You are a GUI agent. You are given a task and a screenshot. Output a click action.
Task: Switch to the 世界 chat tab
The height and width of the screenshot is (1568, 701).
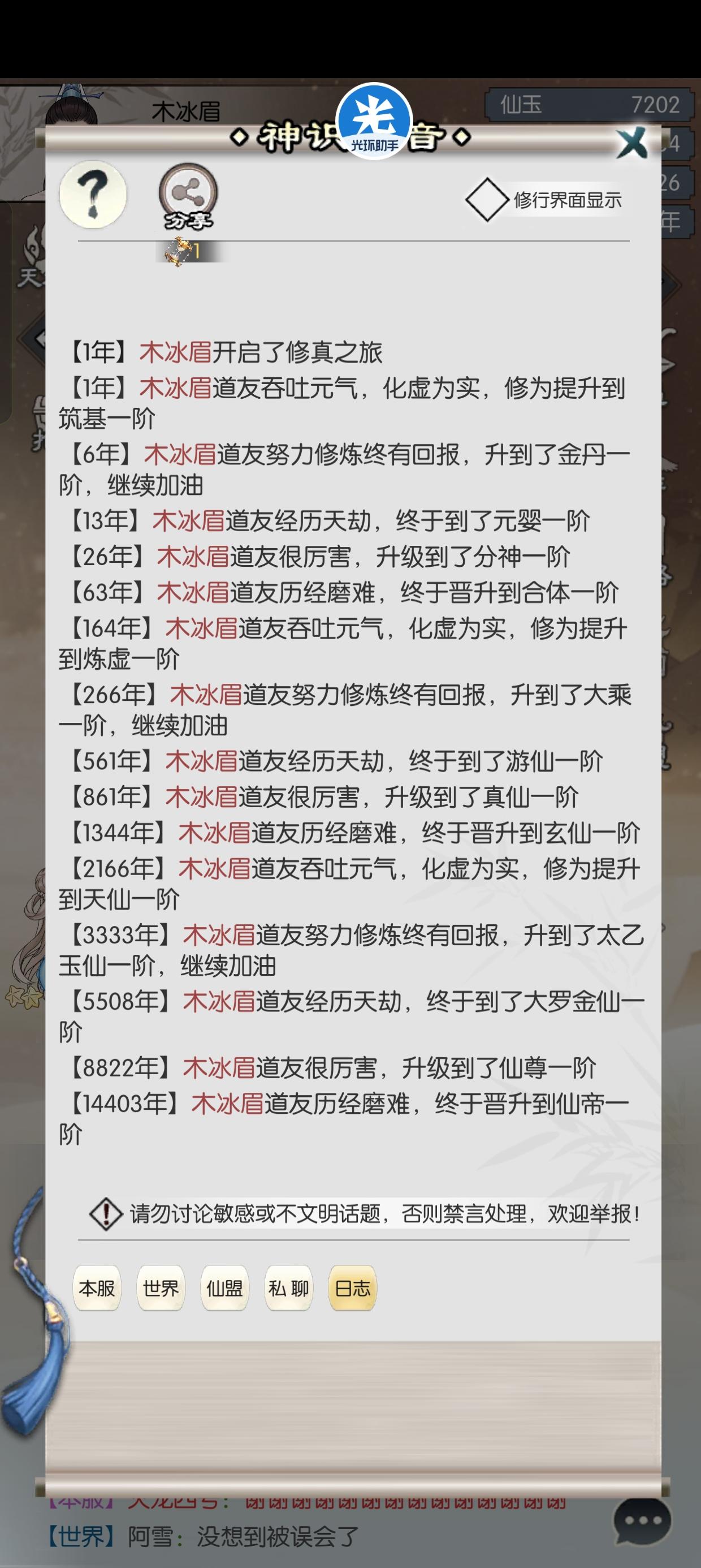161,1288
